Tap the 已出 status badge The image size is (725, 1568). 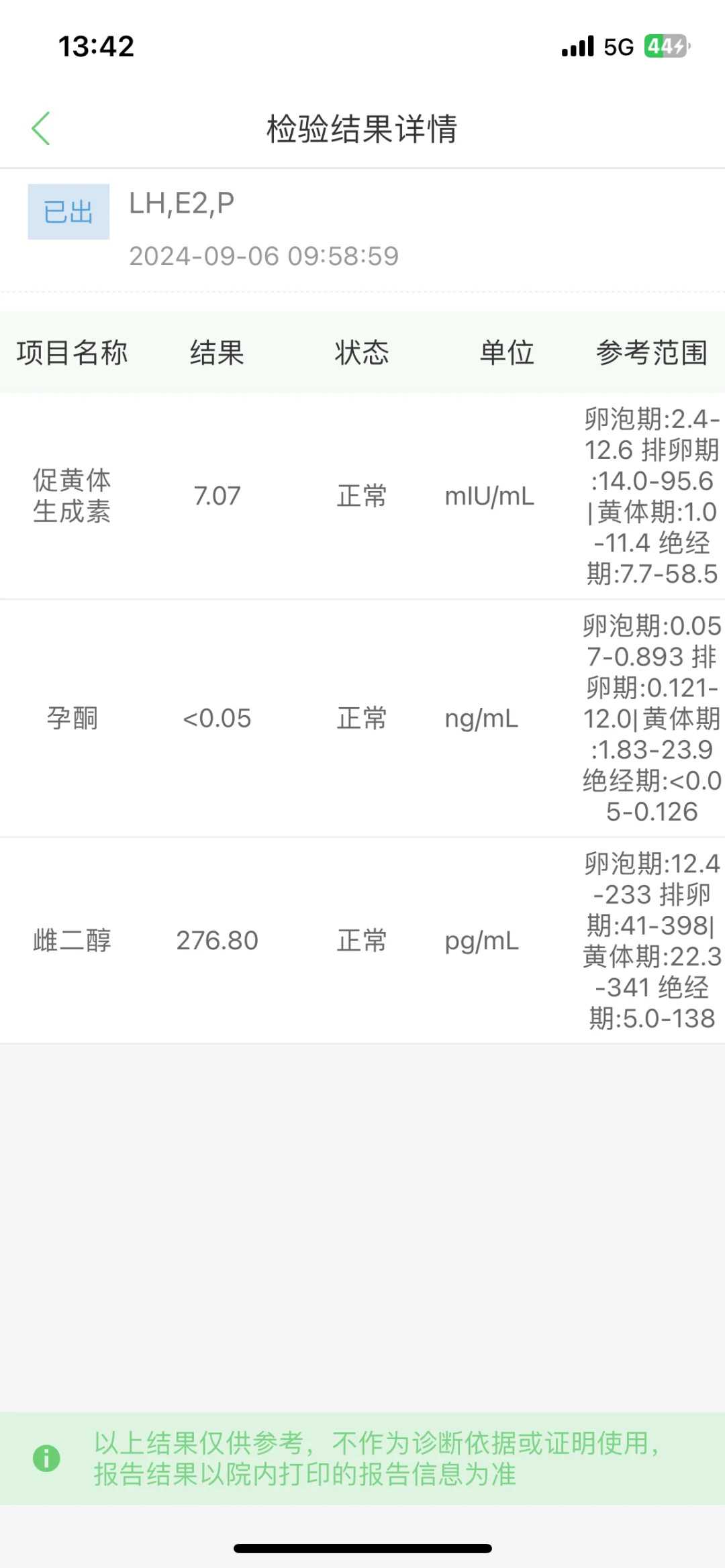68,211
